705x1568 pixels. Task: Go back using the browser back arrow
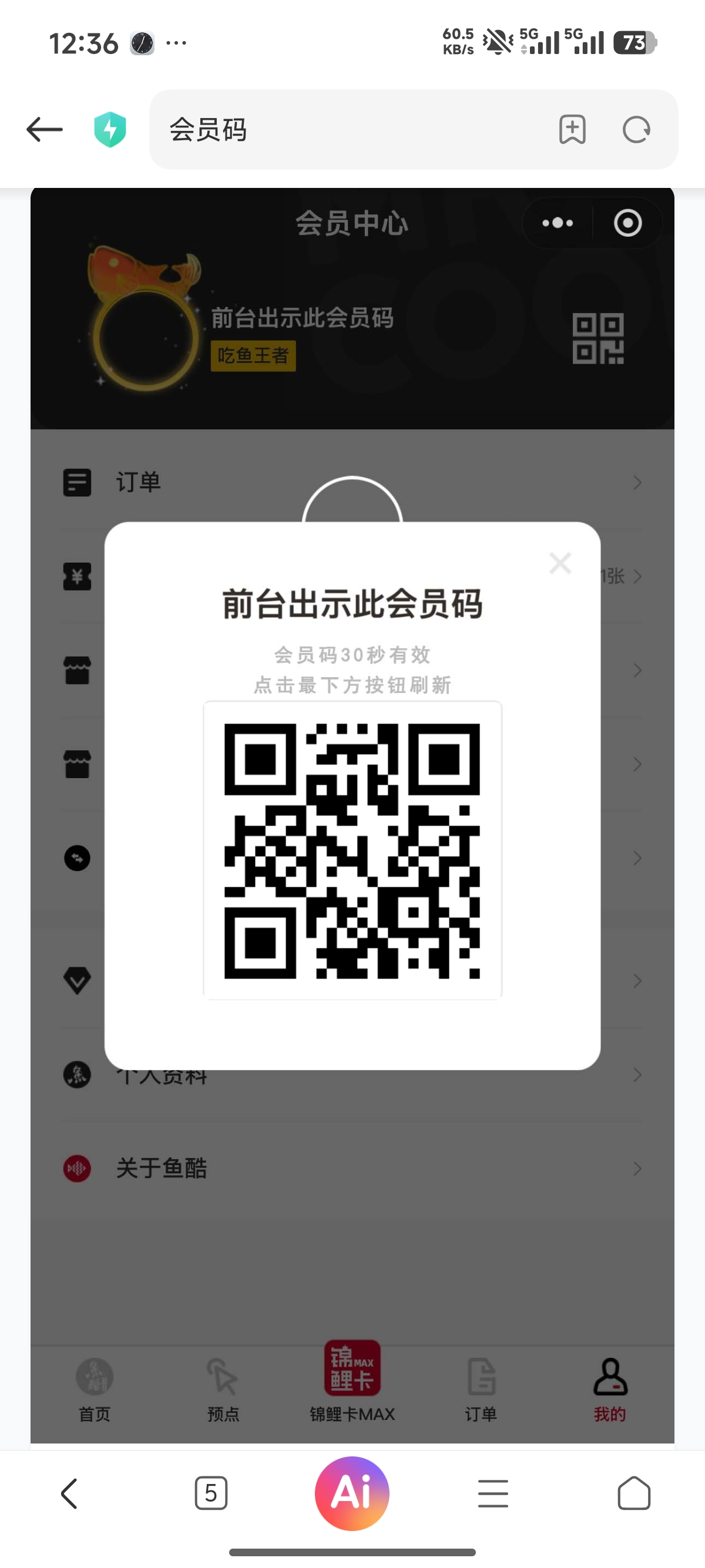(45, 130)
